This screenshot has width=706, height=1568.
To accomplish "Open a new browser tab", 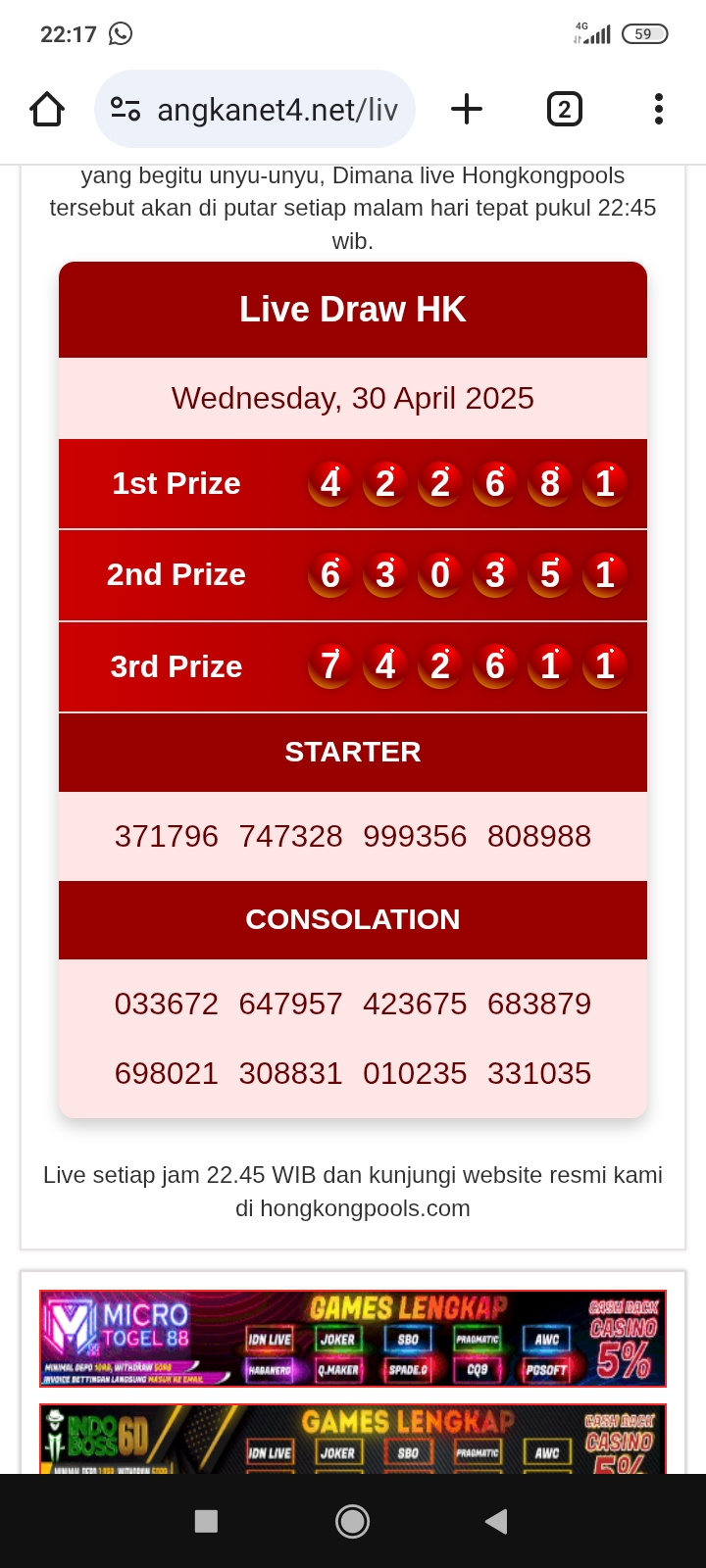I will 467,109.
